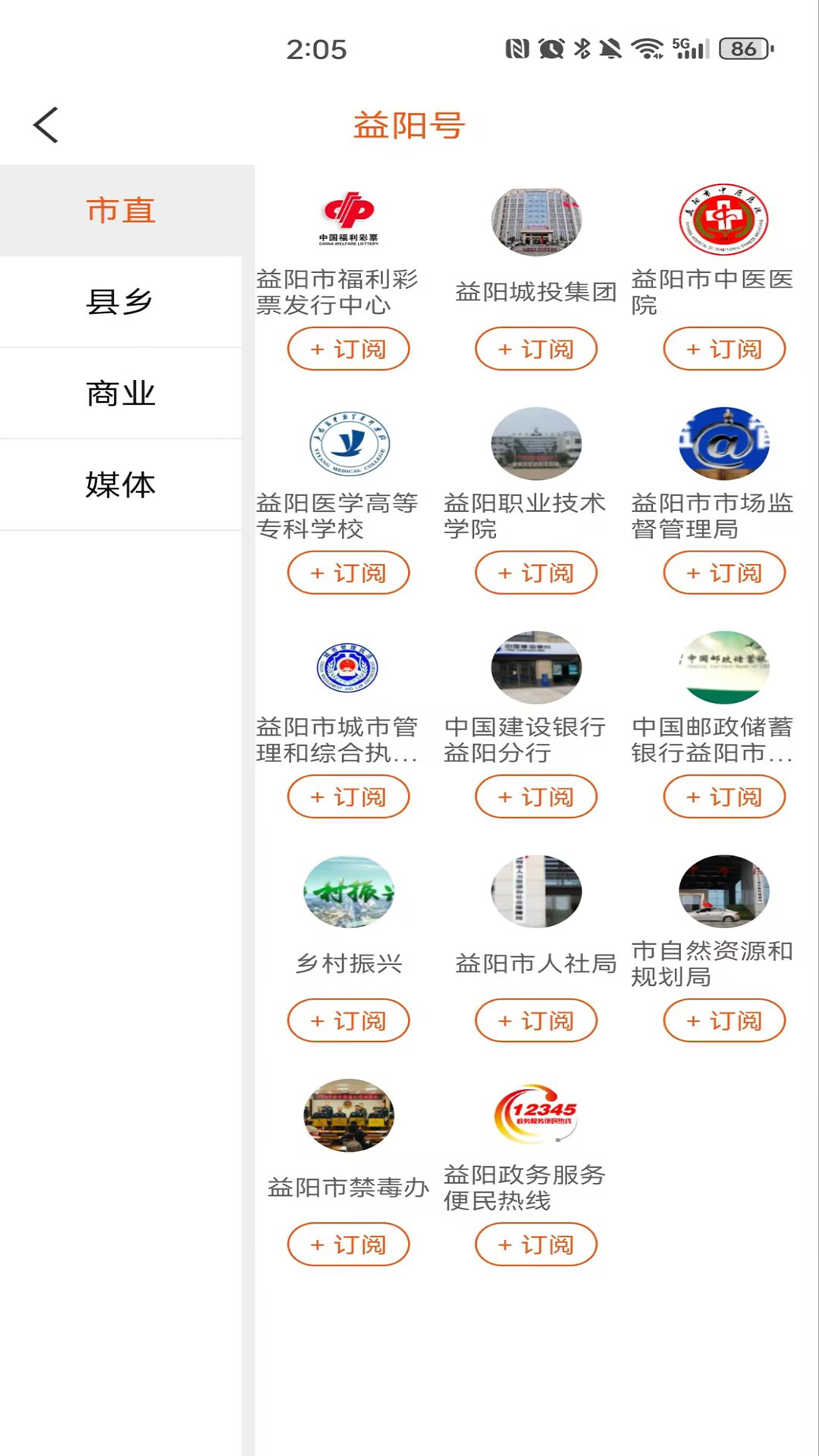Open the 媒体 category

(121, 485)
